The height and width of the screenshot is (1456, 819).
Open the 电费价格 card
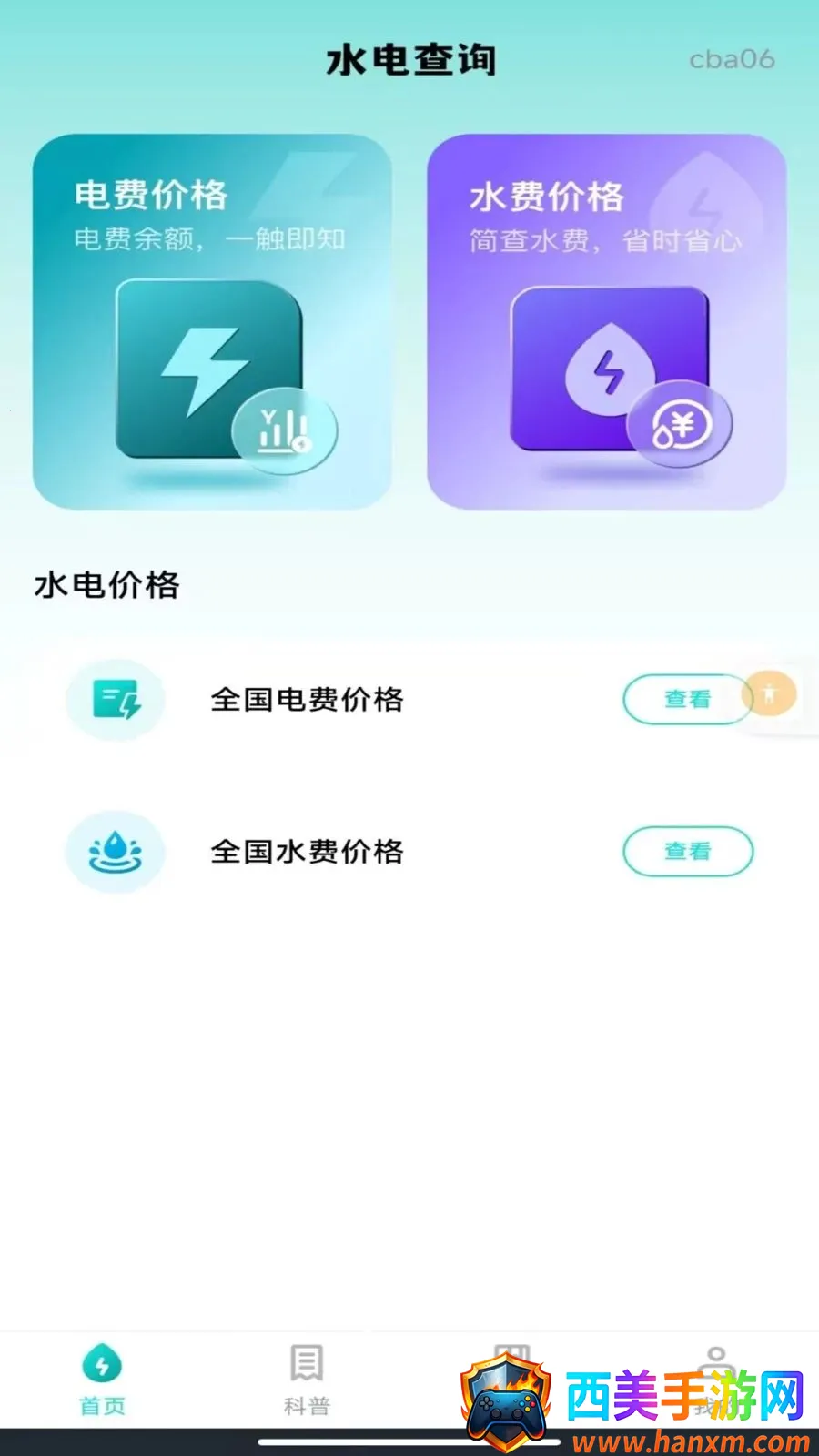[x=212, y=321]
